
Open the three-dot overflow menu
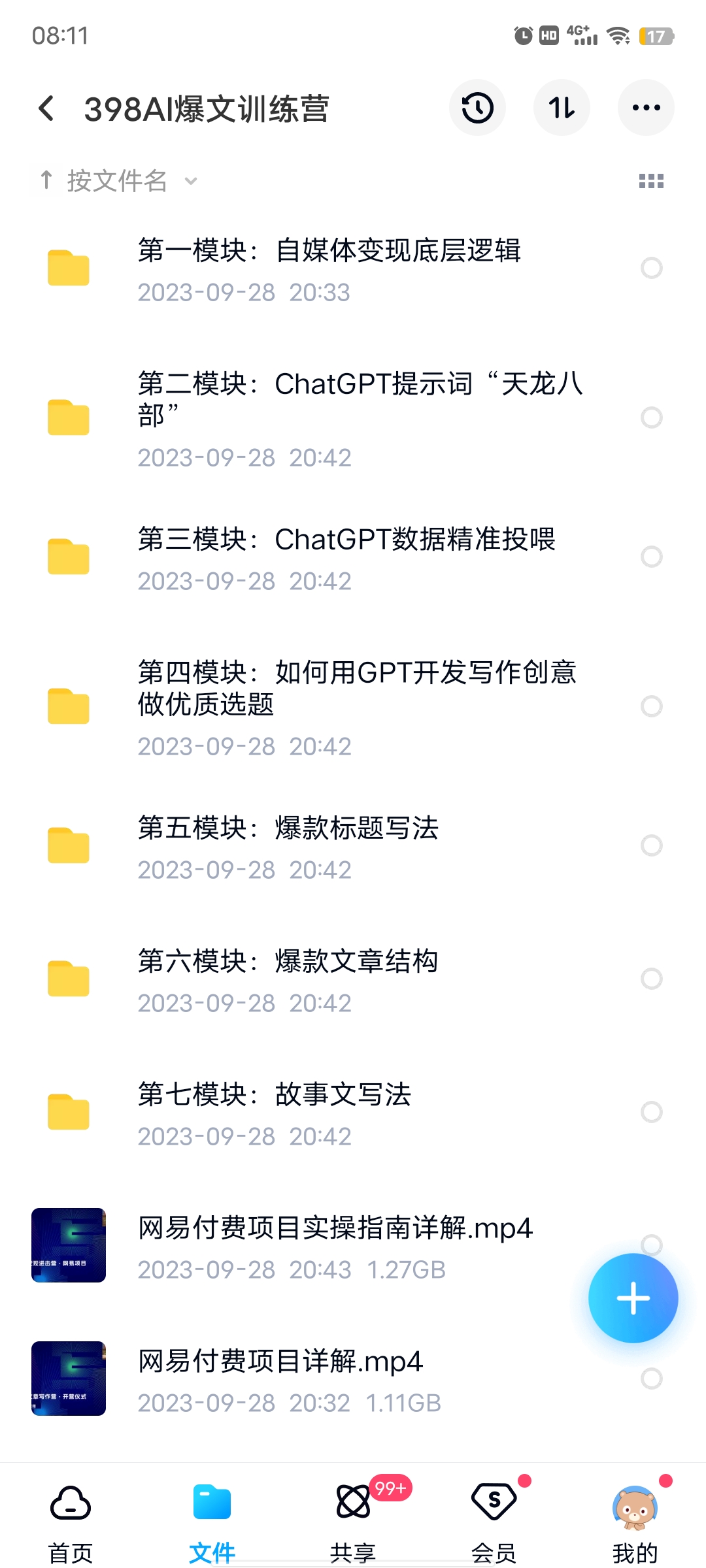coord(646,108)
